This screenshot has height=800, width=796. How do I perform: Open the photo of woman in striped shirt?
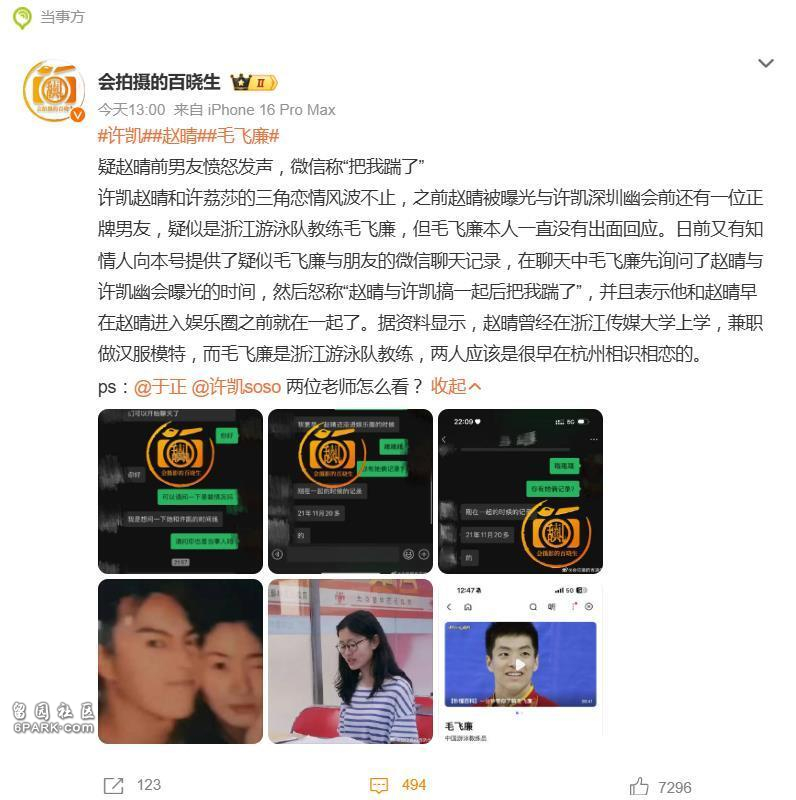point(350,661)
